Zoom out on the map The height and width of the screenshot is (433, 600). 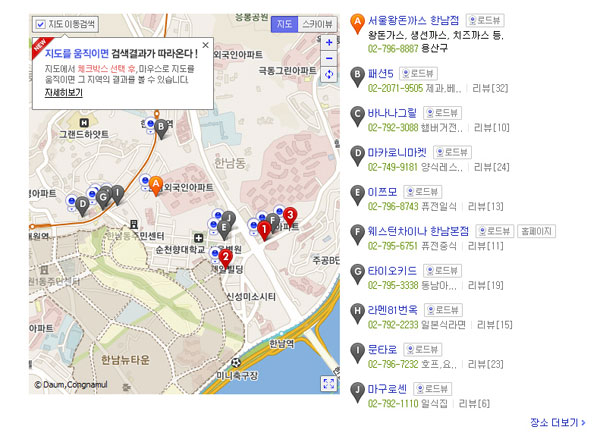pos(329,59)
